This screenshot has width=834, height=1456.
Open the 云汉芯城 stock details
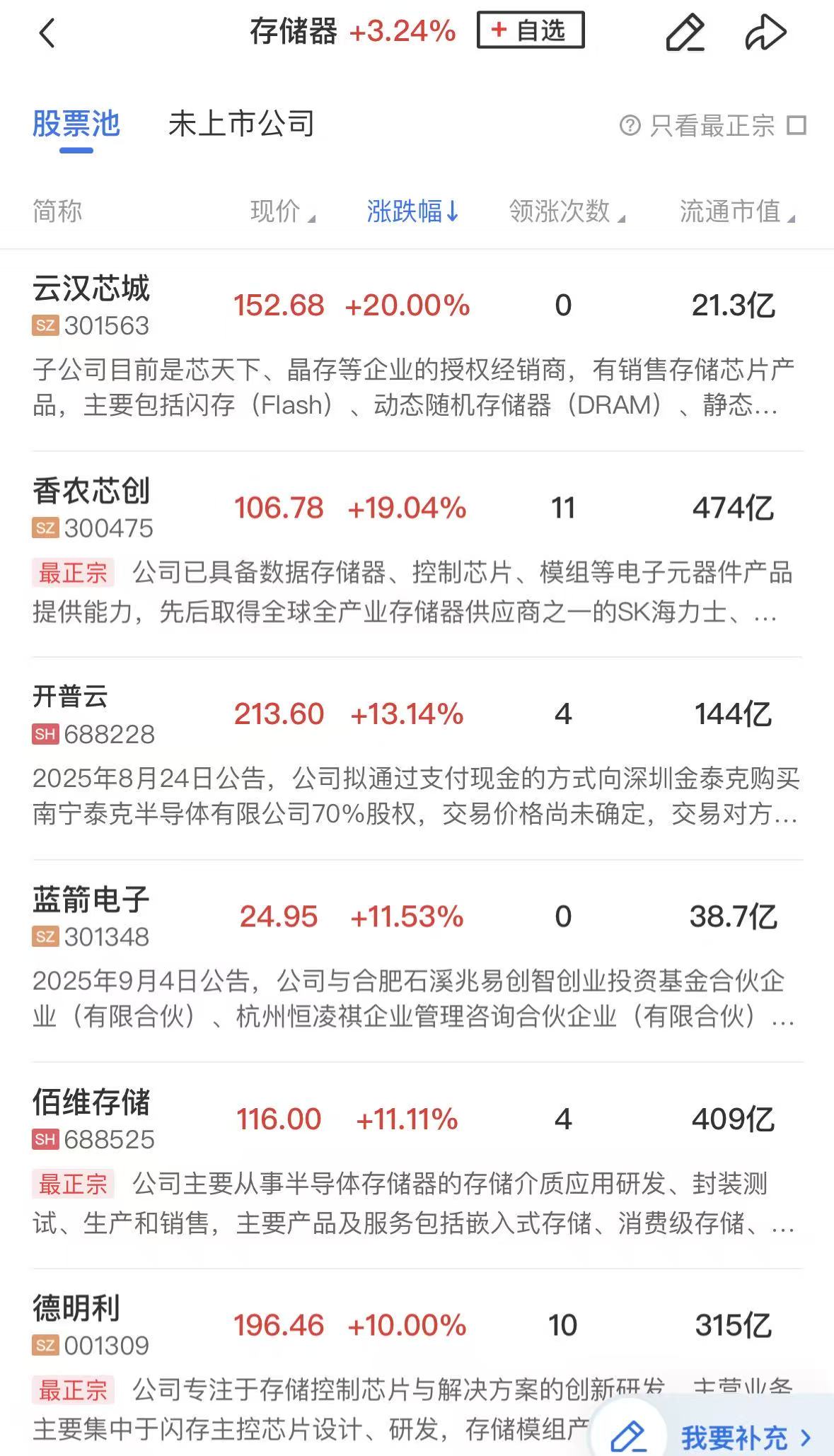[x=91, y=289]
